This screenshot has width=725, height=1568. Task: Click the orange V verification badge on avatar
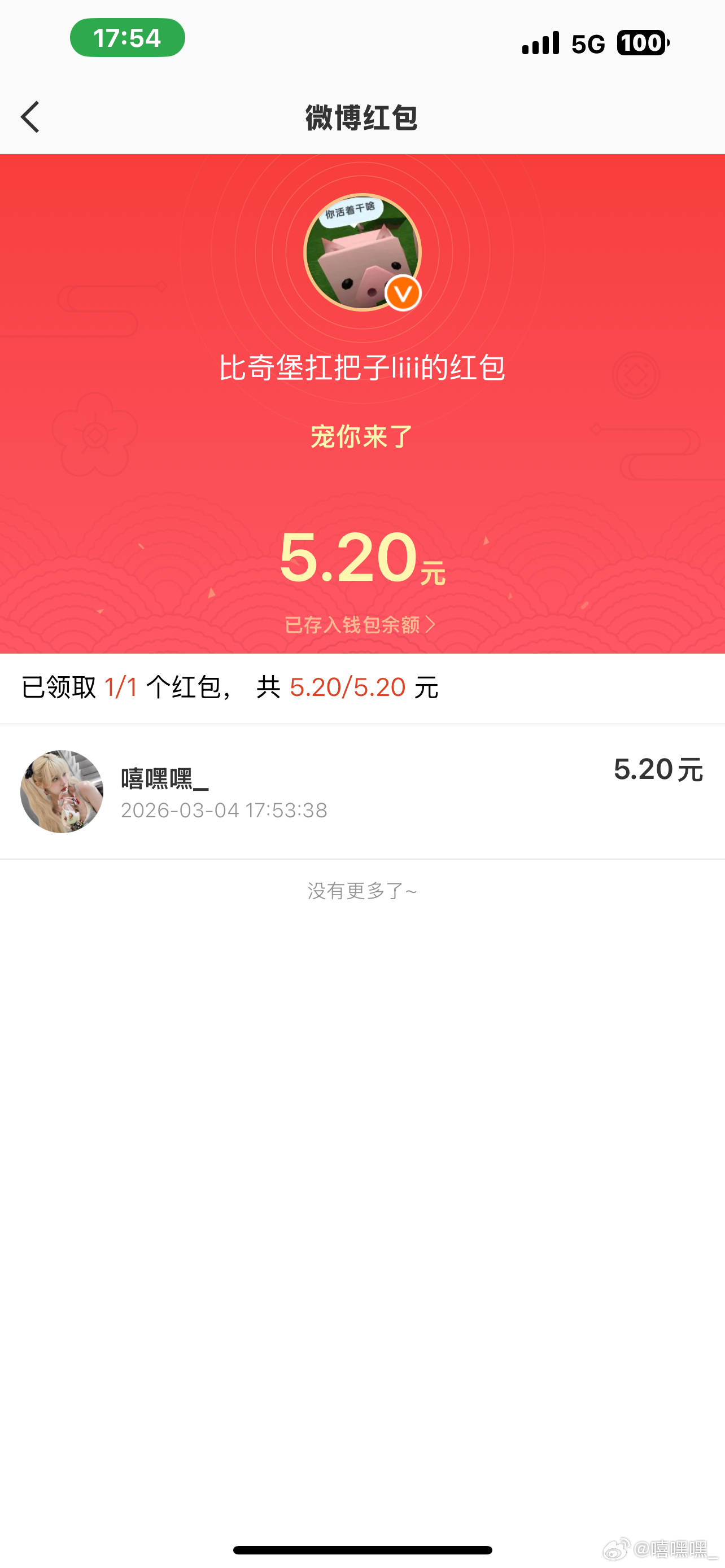tap(403, 292)
